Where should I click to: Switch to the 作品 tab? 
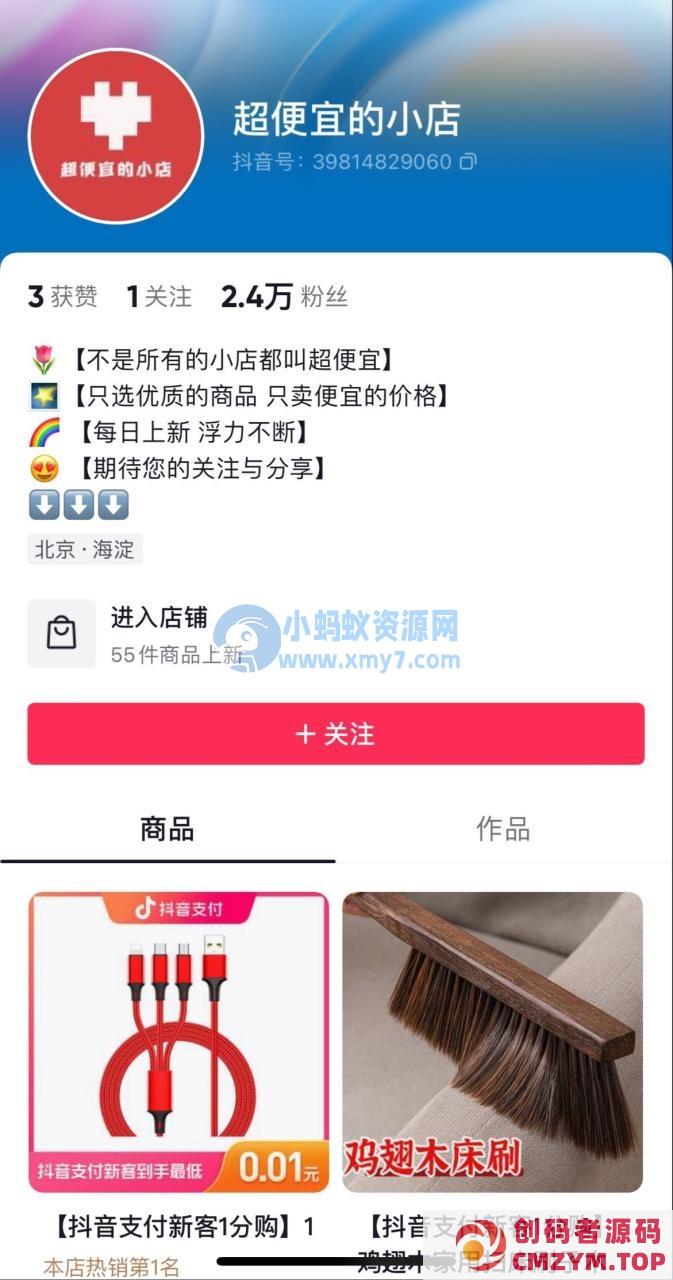(x=503, y=829)
